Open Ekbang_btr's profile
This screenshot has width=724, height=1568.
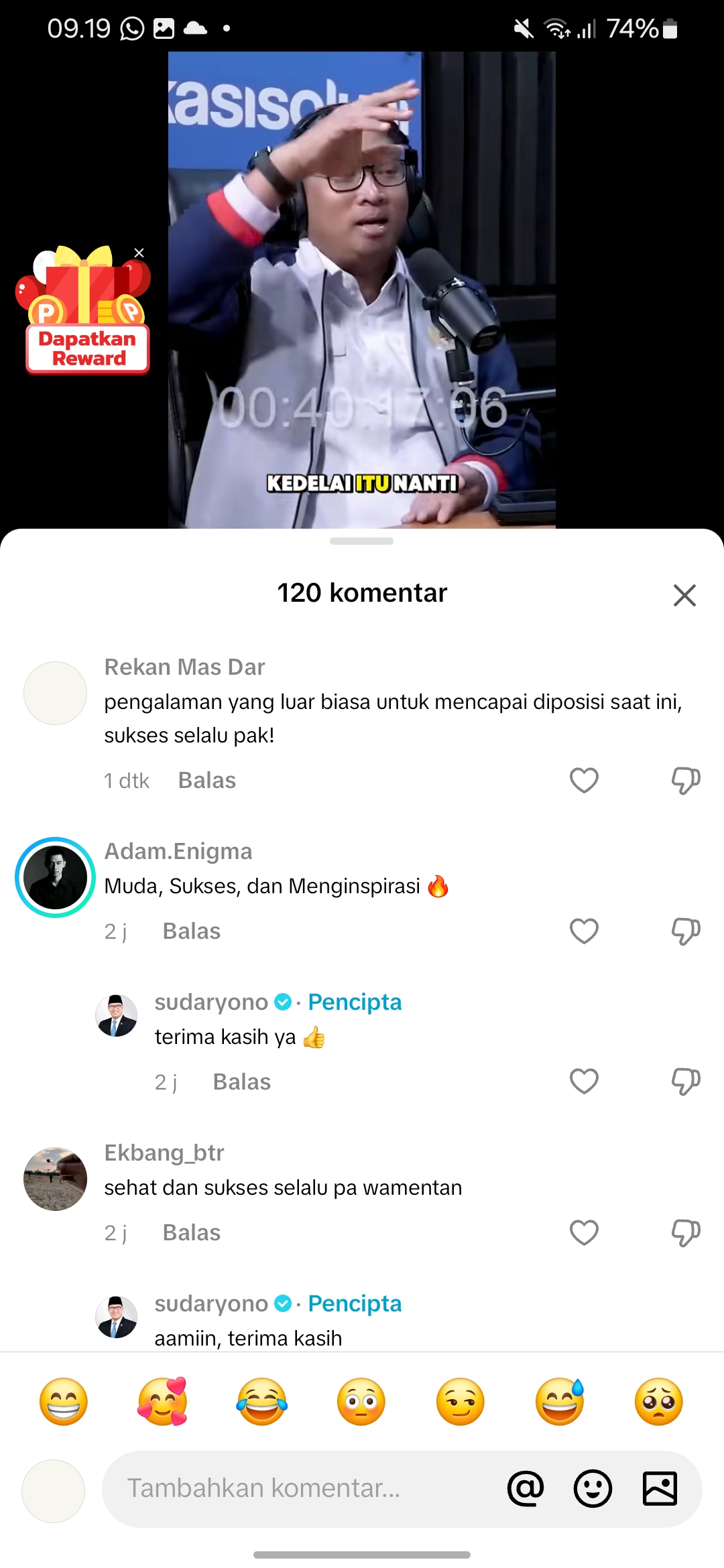coord(55,1179)
